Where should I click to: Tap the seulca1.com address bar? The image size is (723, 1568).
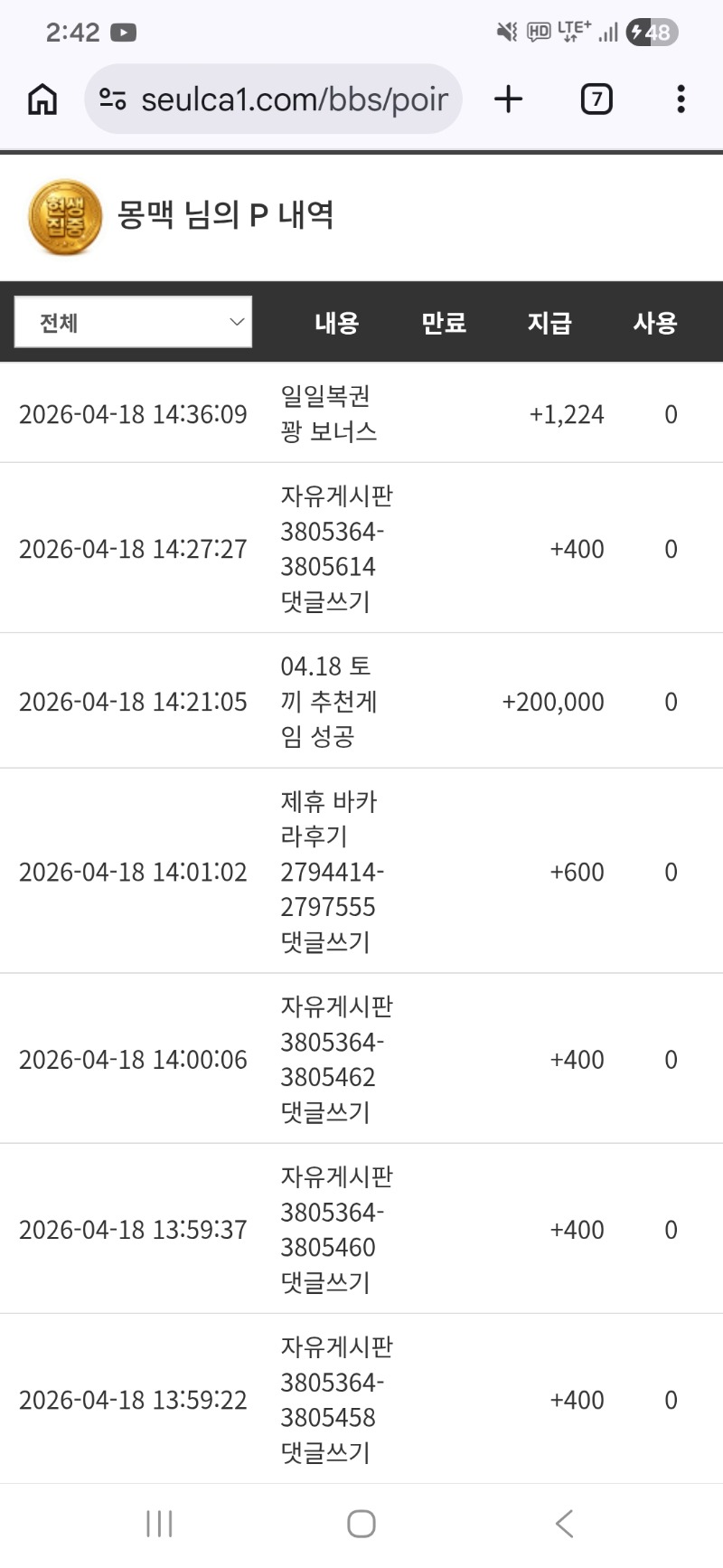[294, 99]
